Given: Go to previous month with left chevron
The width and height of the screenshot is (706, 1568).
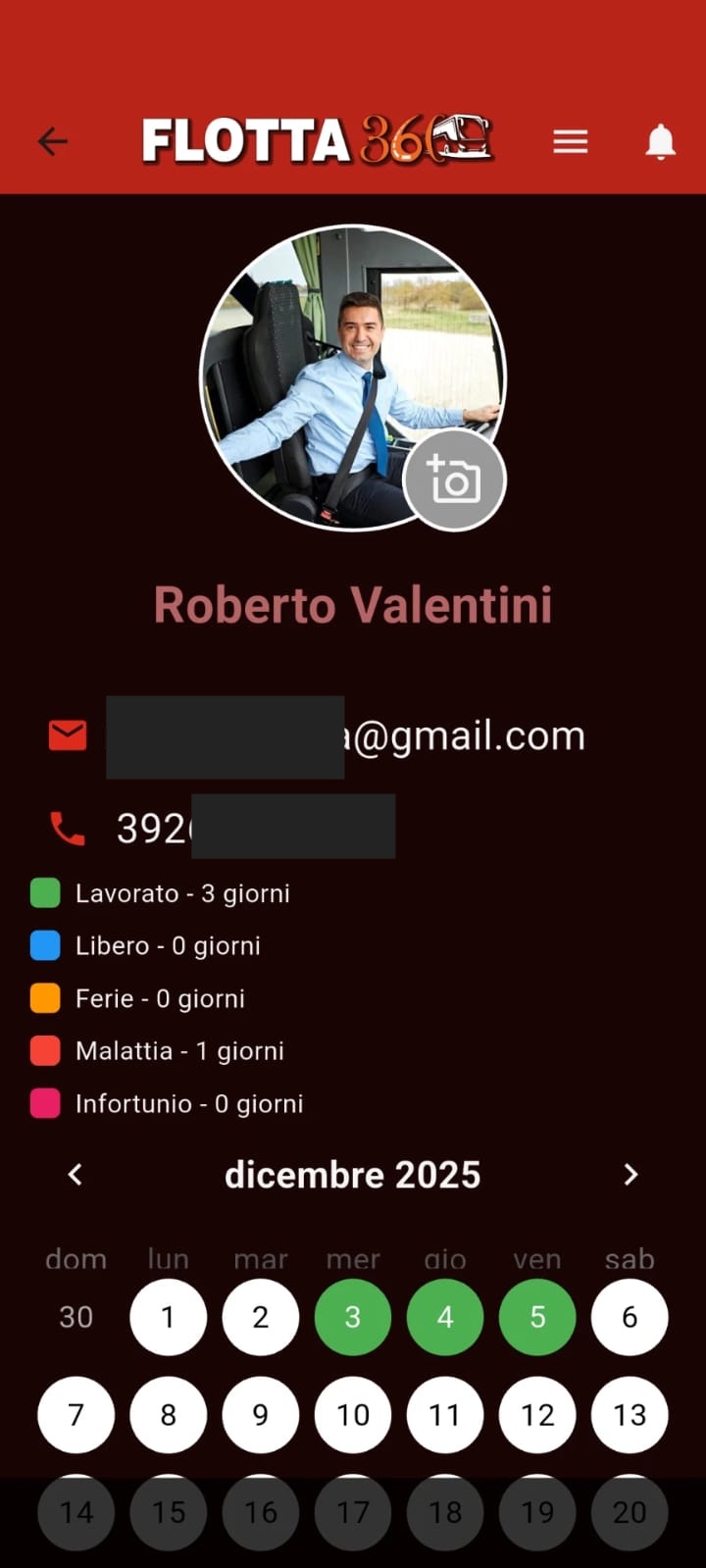Looking at the screenshot, I should coord(76,1174).
